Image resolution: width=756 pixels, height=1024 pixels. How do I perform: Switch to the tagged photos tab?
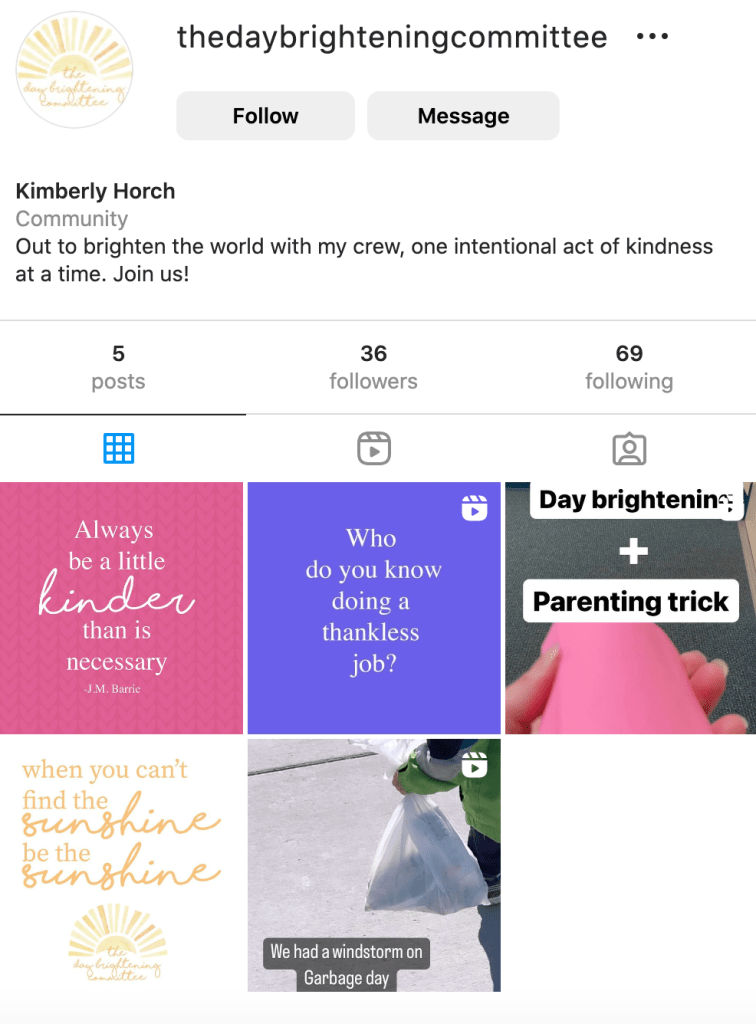tap(629, 449)
